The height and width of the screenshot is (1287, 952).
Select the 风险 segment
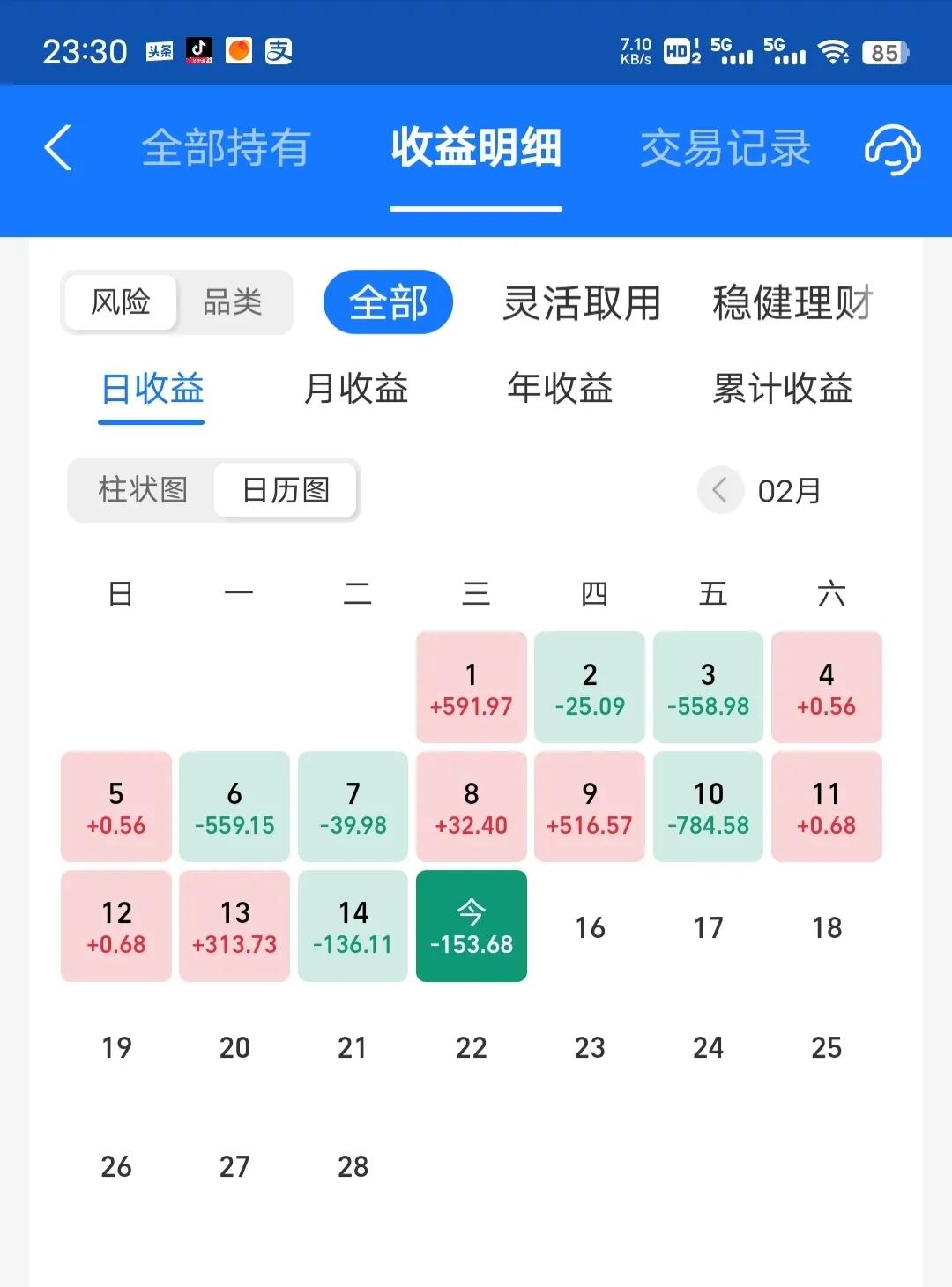pos(121,302)
